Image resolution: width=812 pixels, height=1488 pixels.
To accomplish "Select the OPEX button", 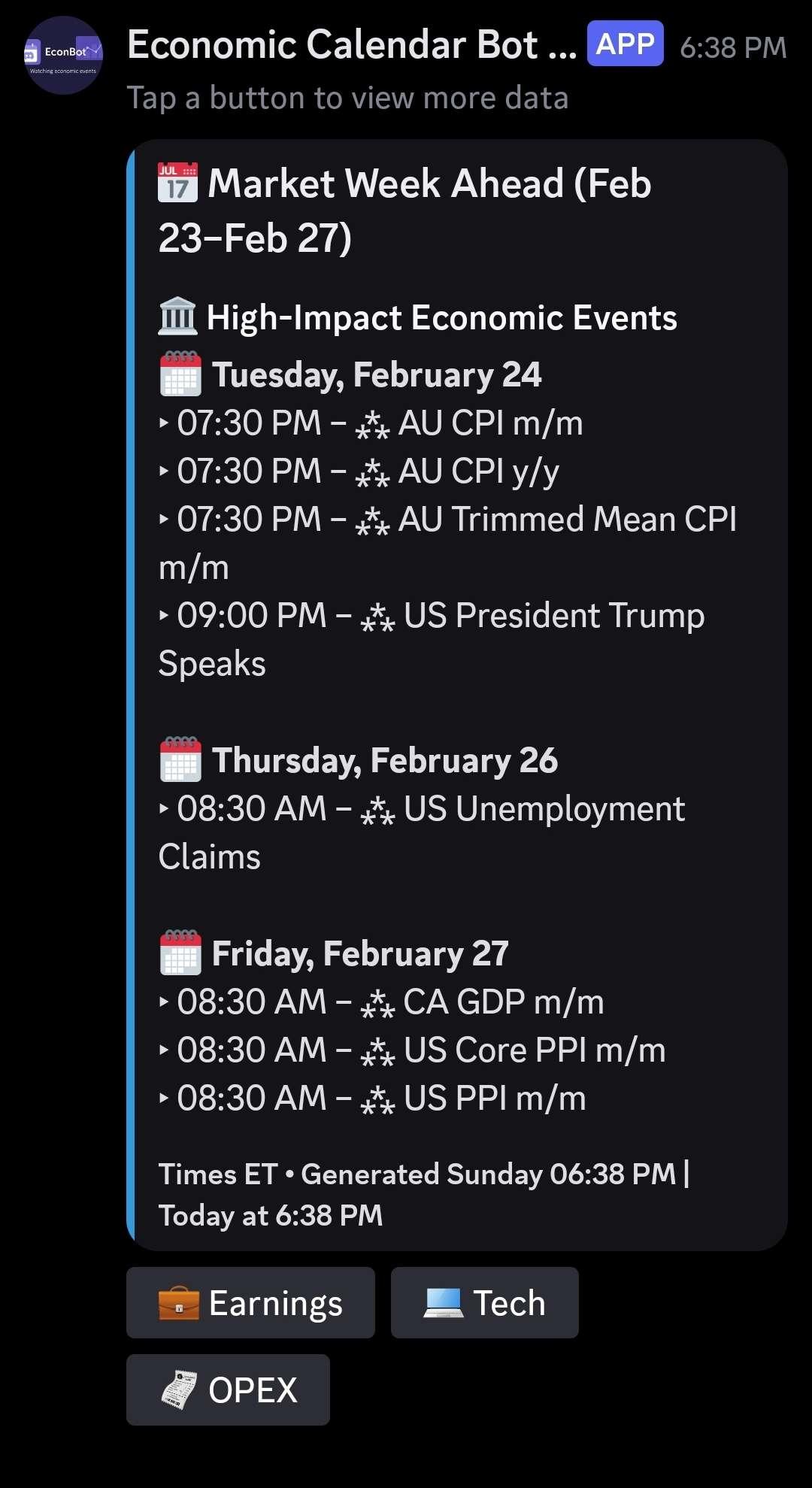I will [228, 1390].
